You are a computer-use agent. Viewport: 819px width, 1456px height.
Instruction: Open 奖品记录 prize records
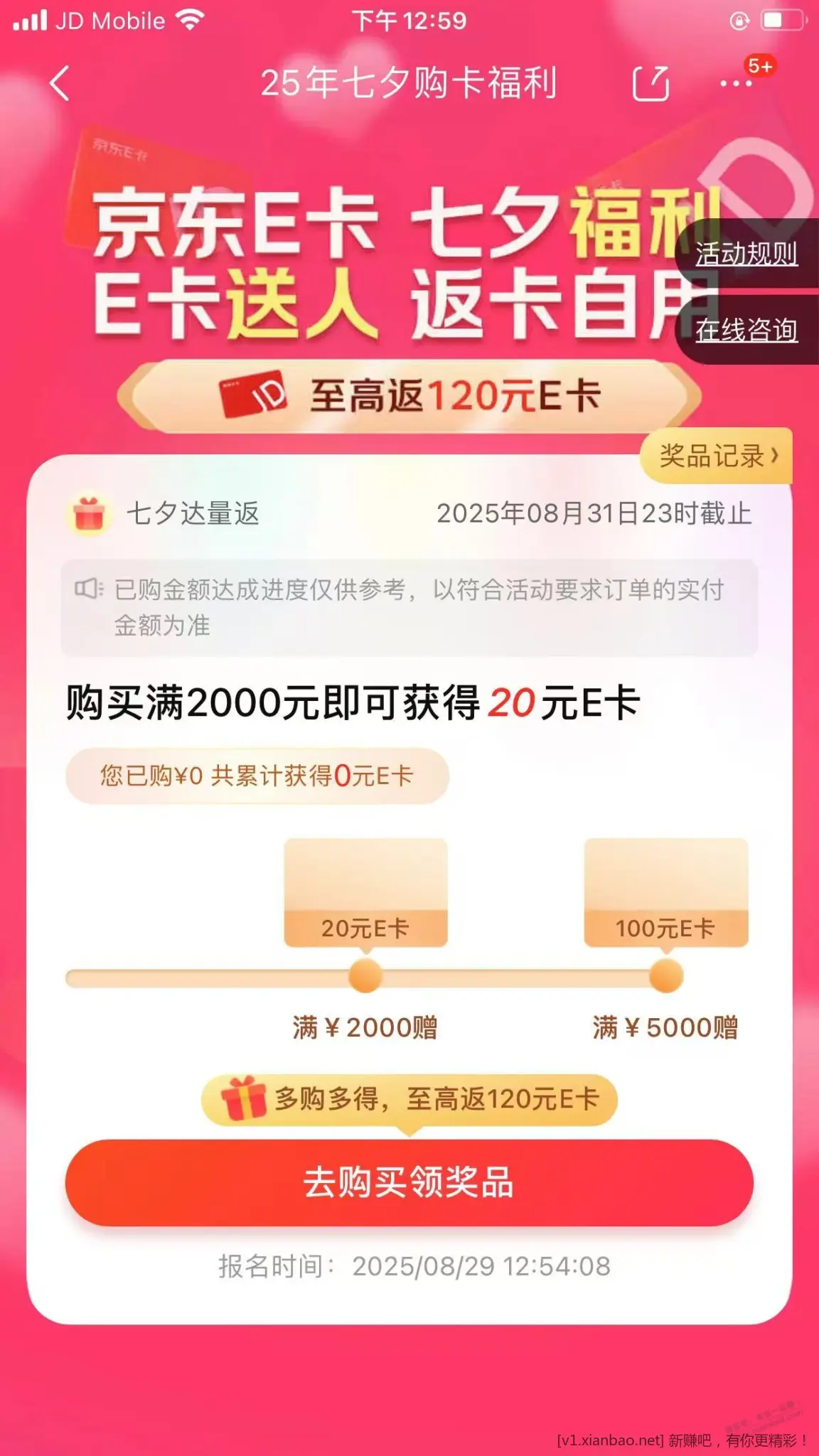click(x=717, y=456)
